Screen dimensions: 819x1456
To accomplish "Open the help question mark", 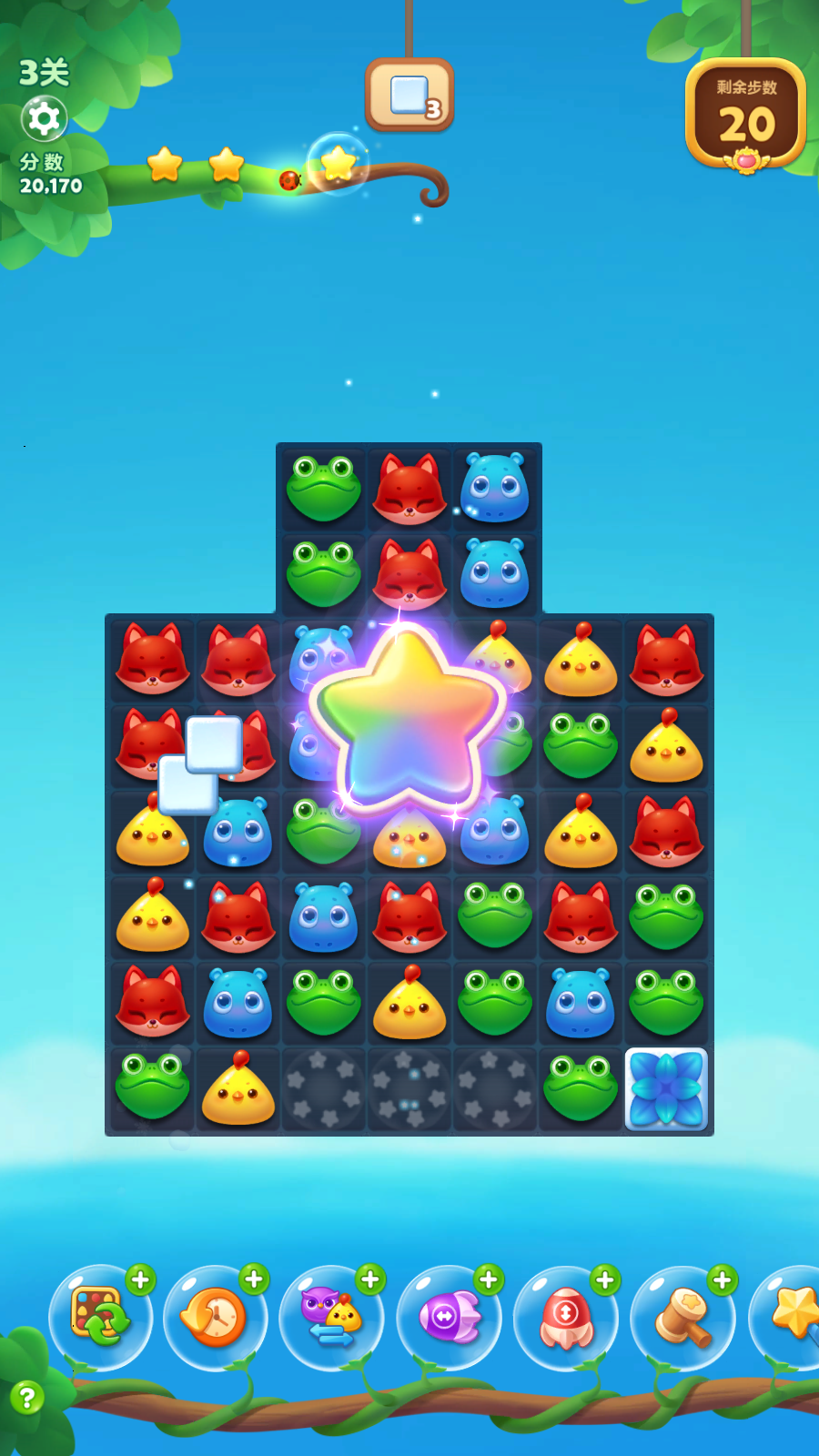I will tap(27, 1397).
